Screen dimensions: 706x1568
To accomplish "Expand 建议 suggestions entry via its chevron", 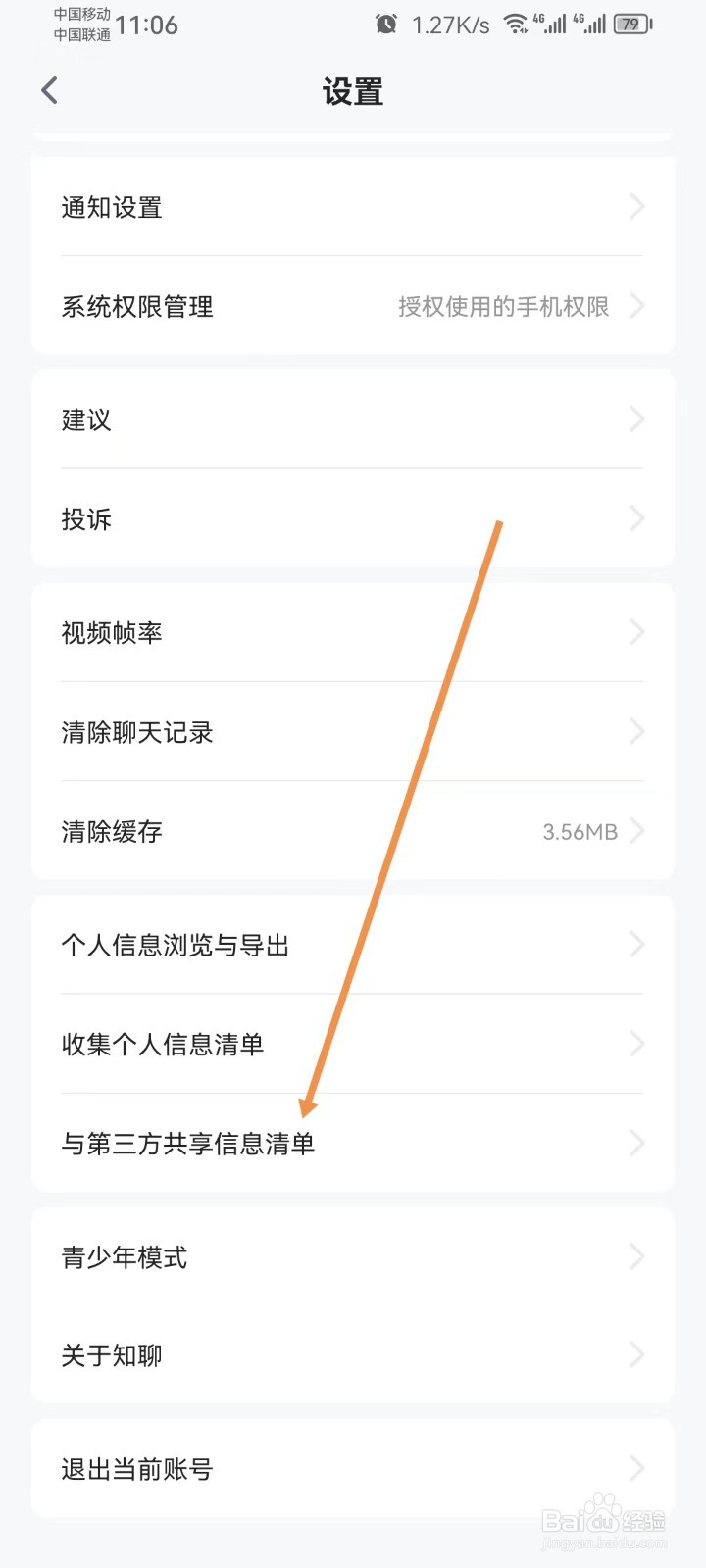I will [636, 419].
